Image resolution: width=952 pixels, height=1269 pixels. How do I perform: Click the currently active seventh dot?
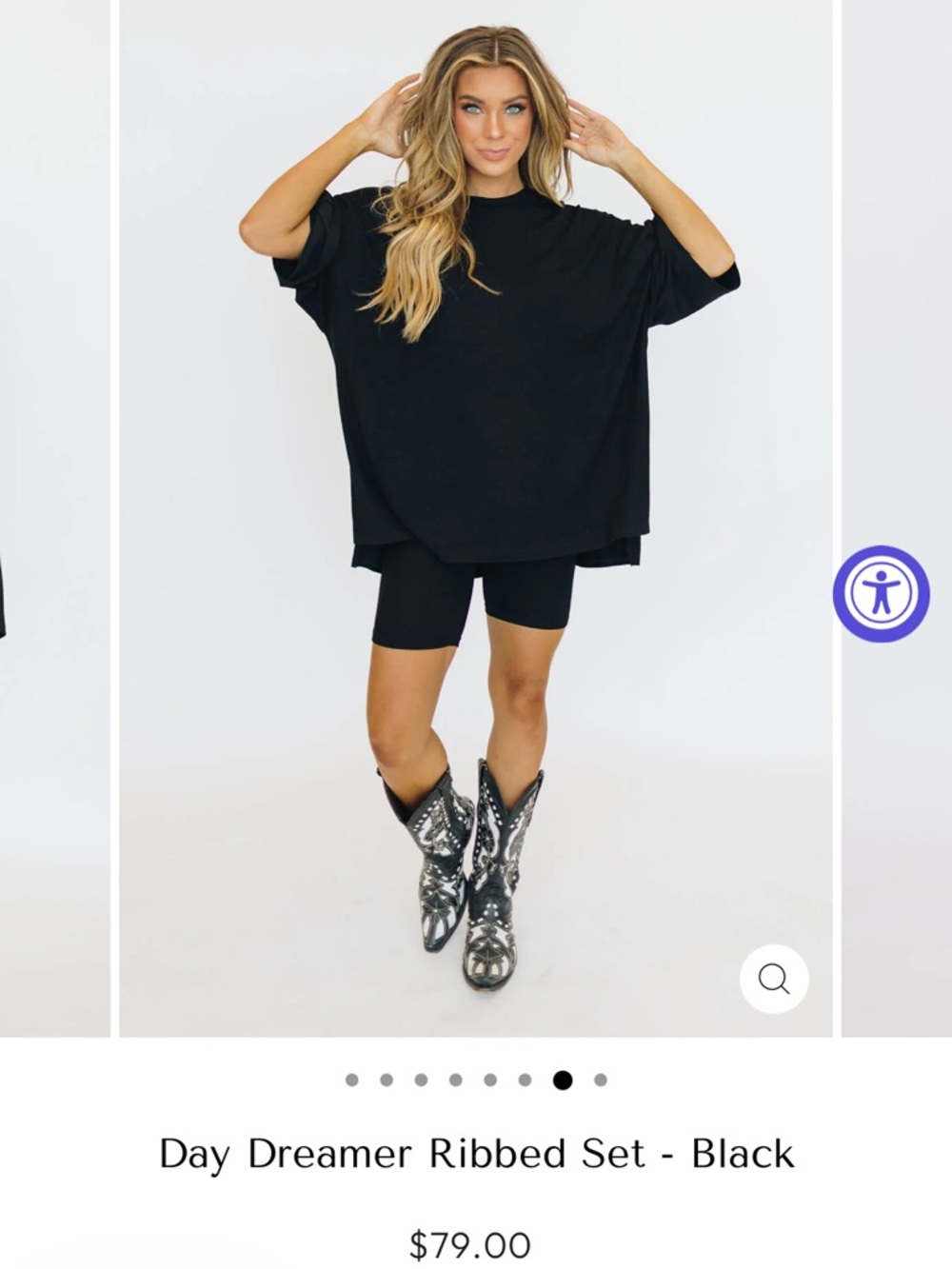pyautogui.click(x=564, y=1080)
